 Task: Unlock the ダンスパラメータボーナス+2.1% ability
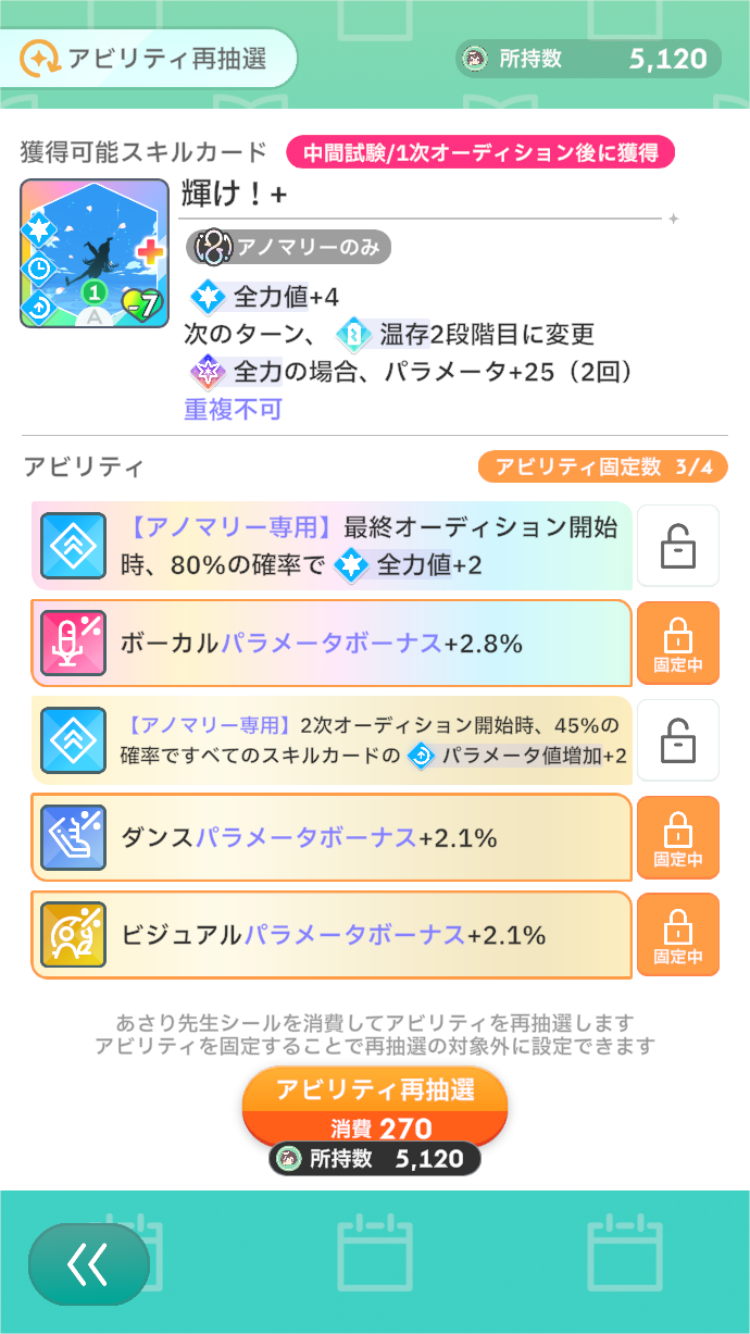(678, 838)
